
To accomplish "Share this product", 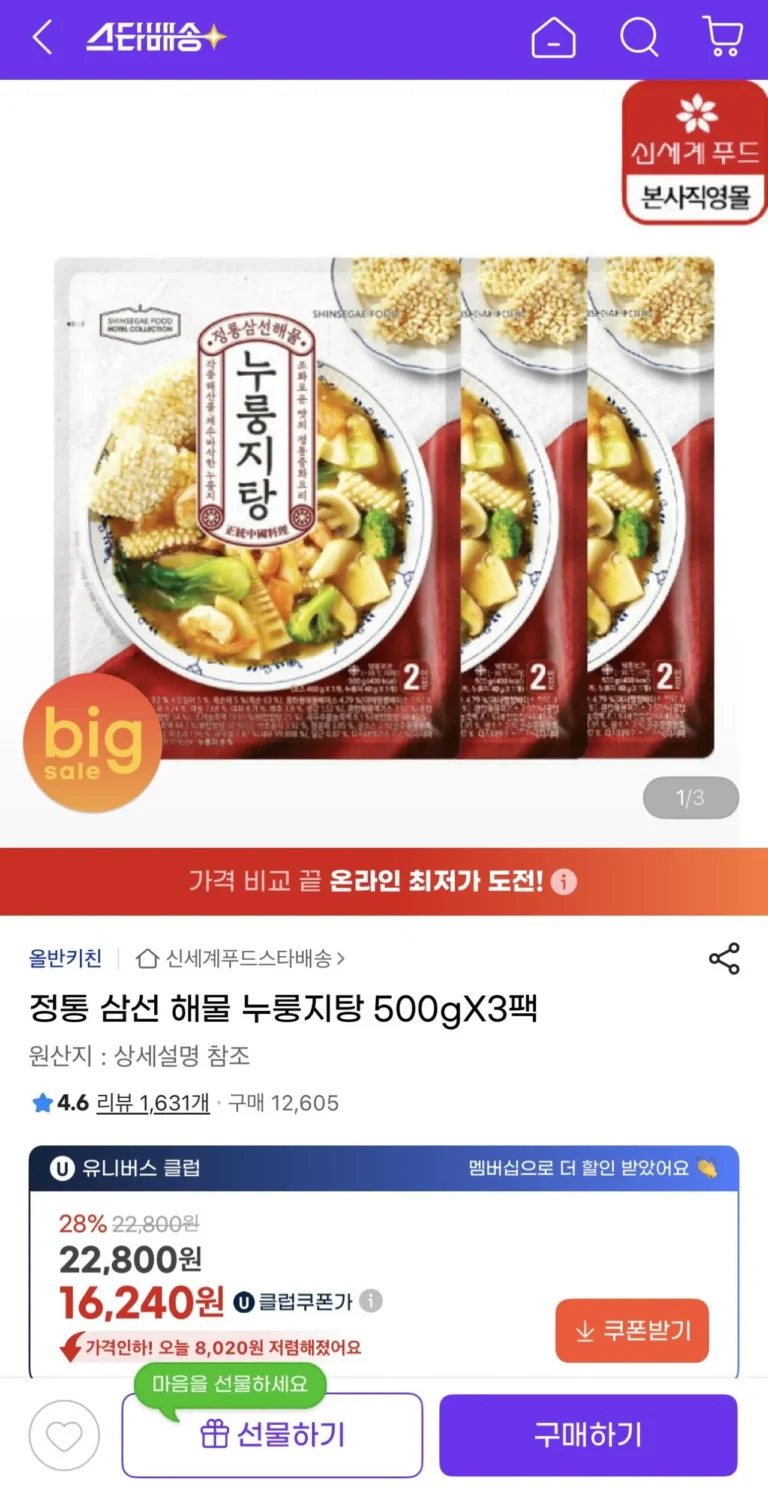I will tap(724, 958).
